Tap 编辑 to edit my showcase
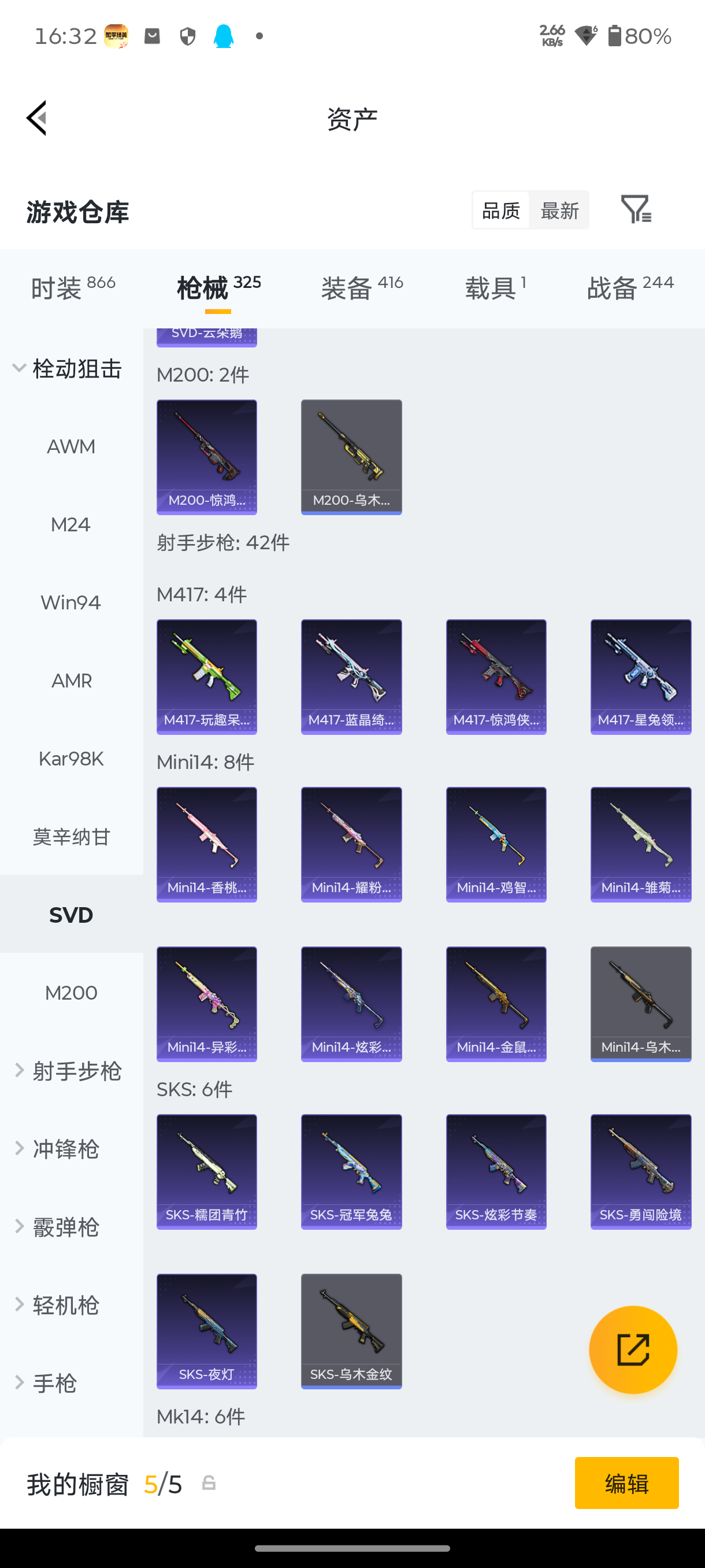Viewport: 705px width, 1568px height. [x=626, y=1483]
